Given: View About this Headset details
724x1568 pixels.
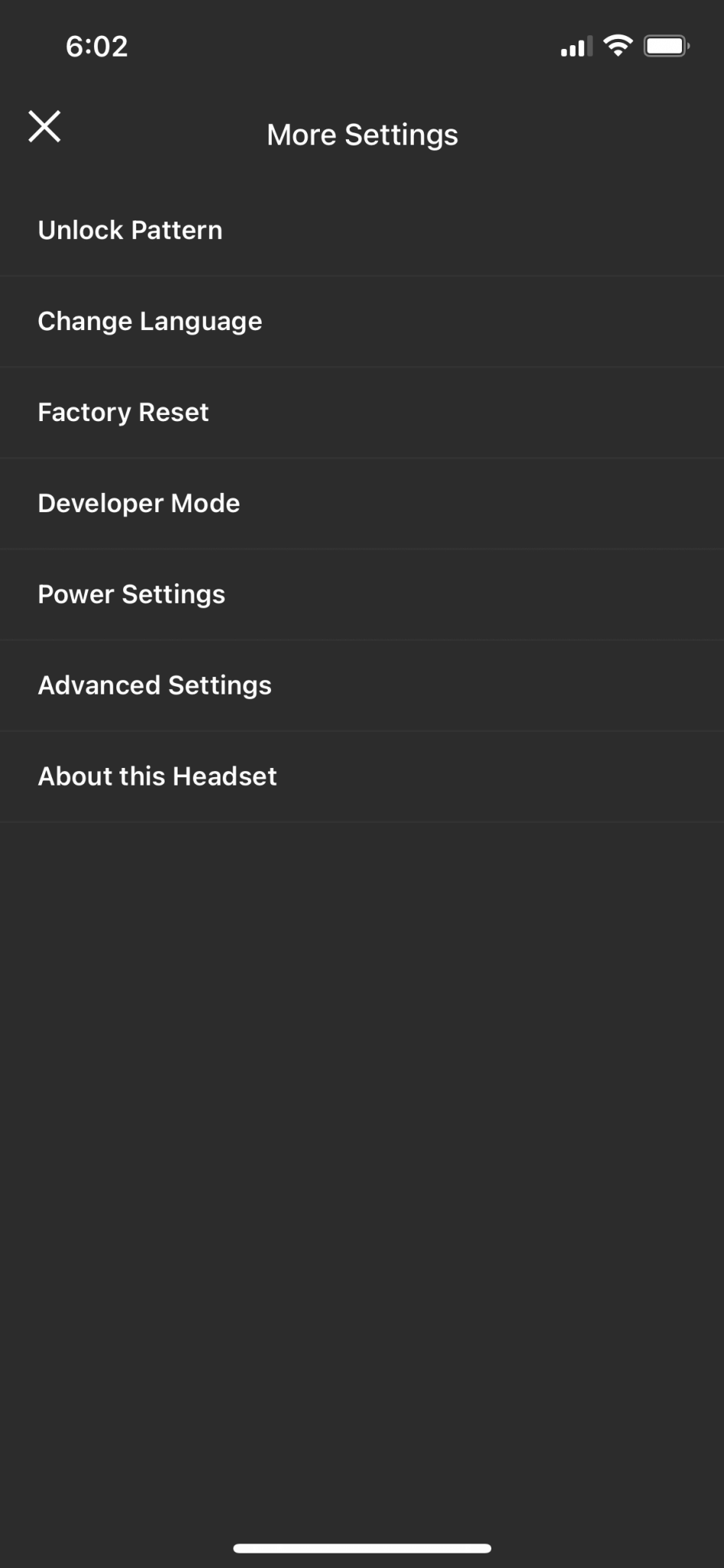Looking at the screenshot, I should pos(157,776).
